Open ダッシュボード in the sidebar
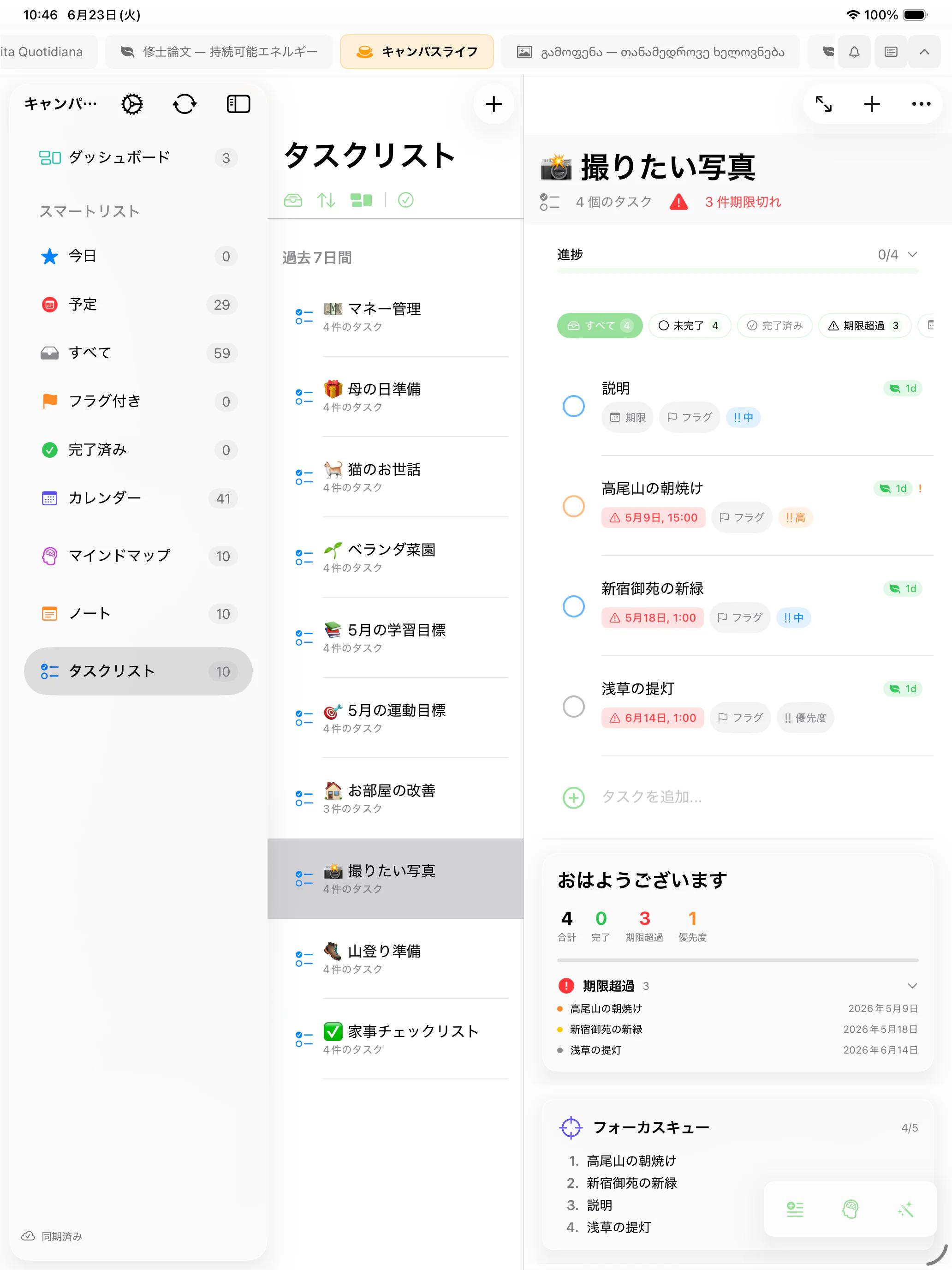Viewport: 952px width, 1270px height. point(138,157)
